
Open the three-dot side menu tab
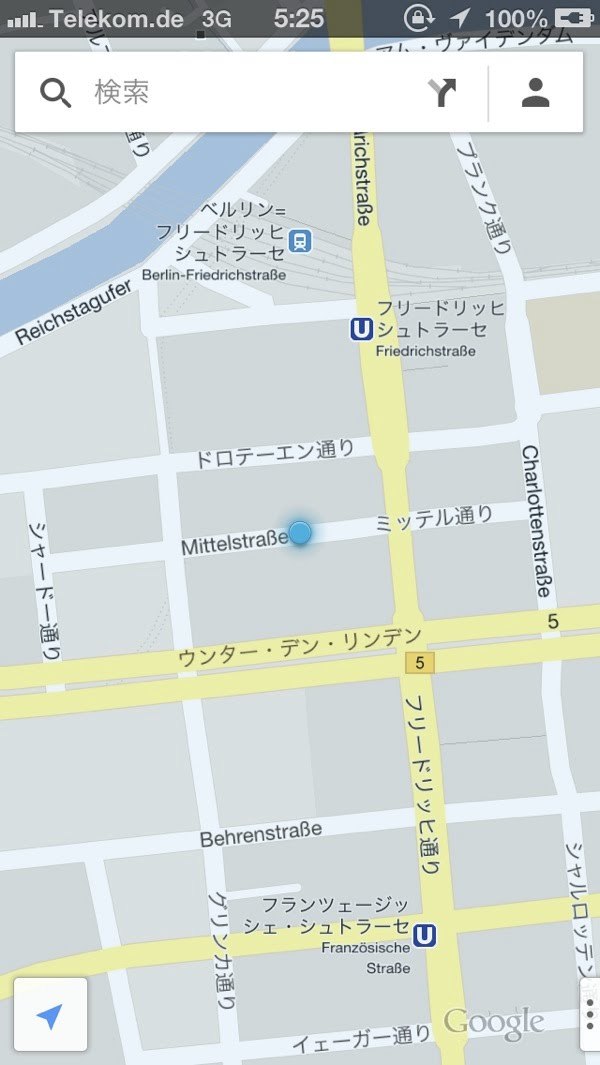coord(590,1015)
